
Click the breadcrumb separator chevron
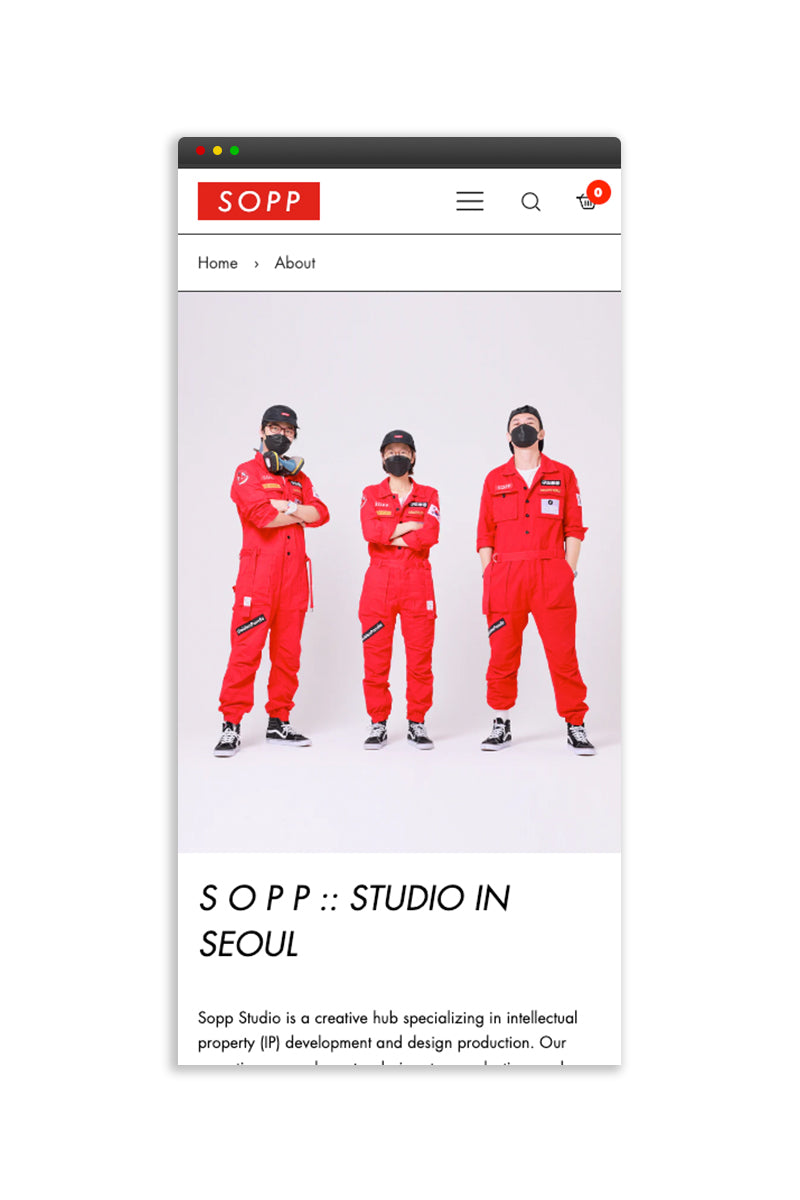(256, 263)
